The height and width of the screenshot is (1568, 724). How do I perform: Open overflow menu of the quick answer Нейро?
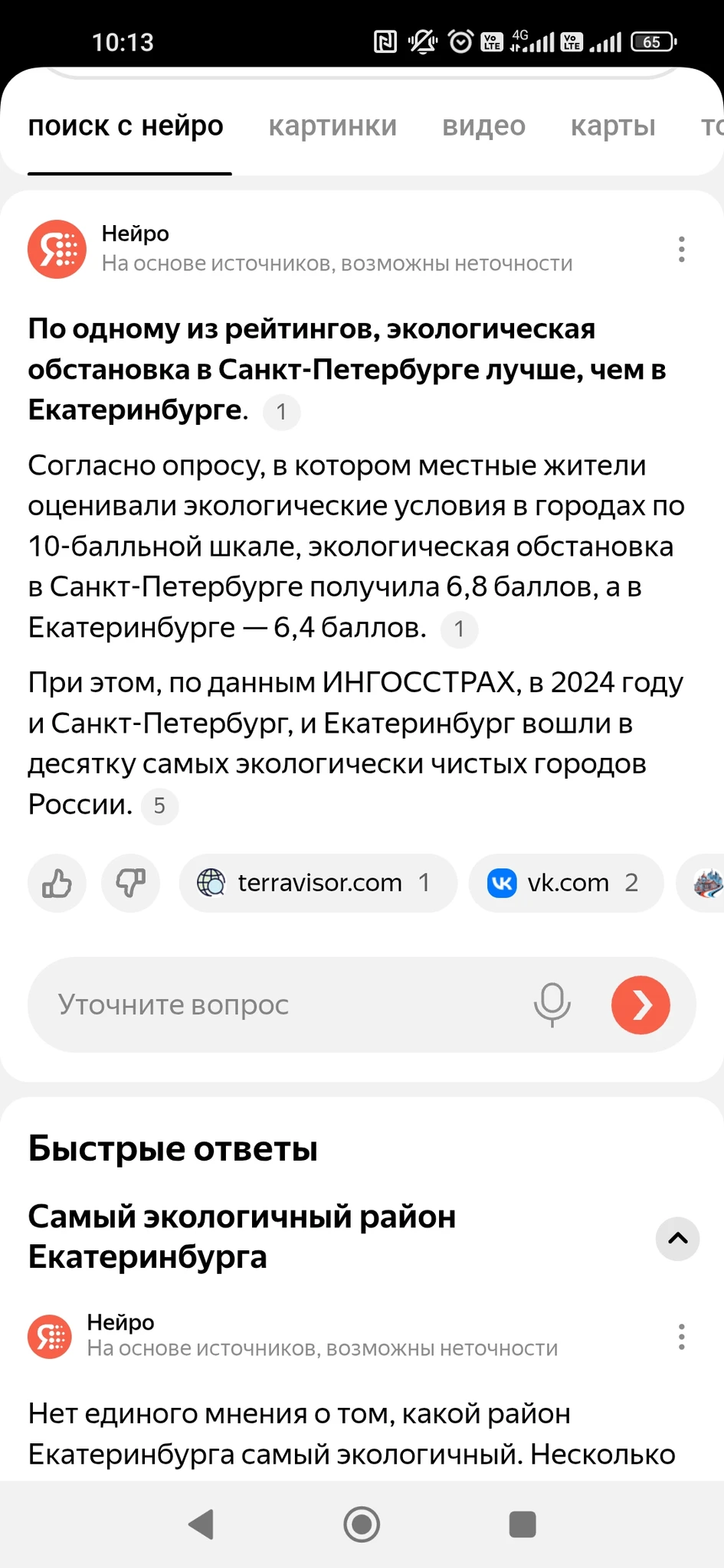tap(681, 1337)
